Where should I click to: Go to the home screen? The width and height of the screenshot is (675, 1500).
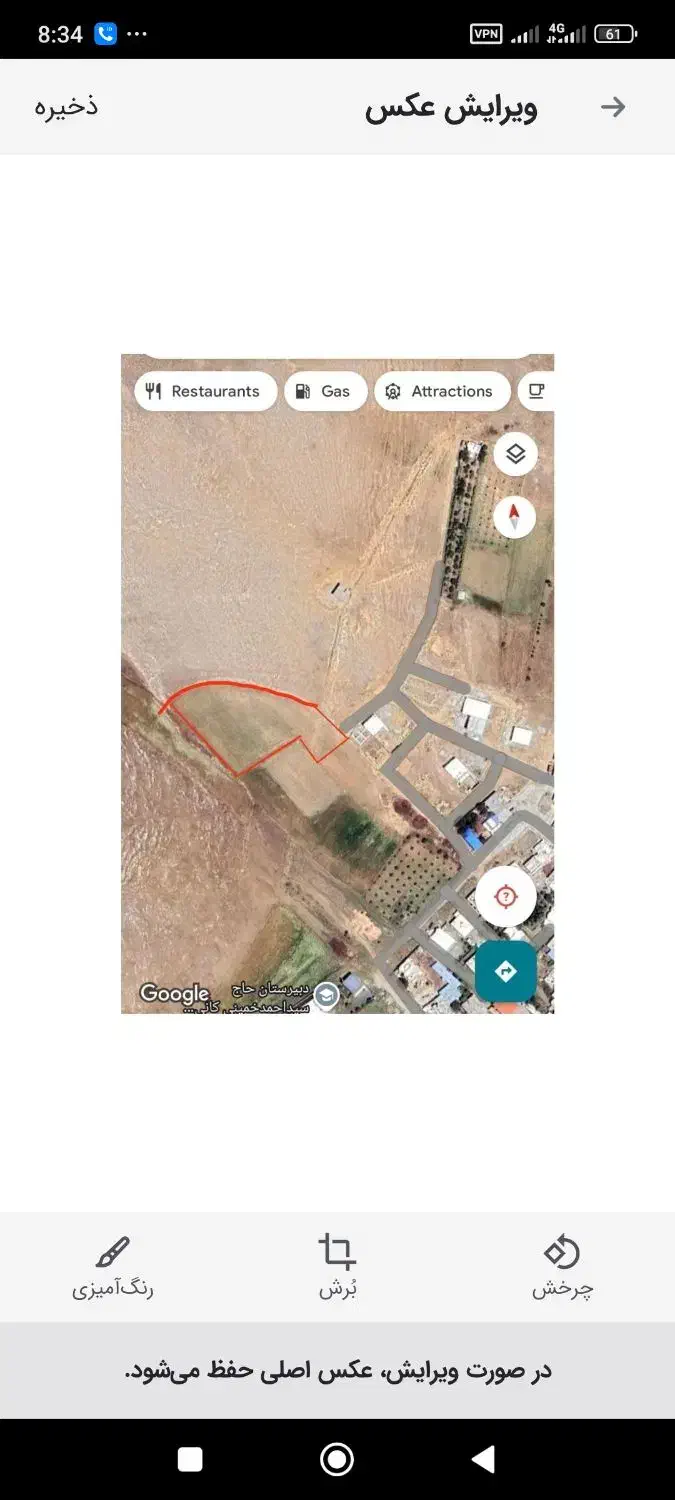[x=337, y=1460]
